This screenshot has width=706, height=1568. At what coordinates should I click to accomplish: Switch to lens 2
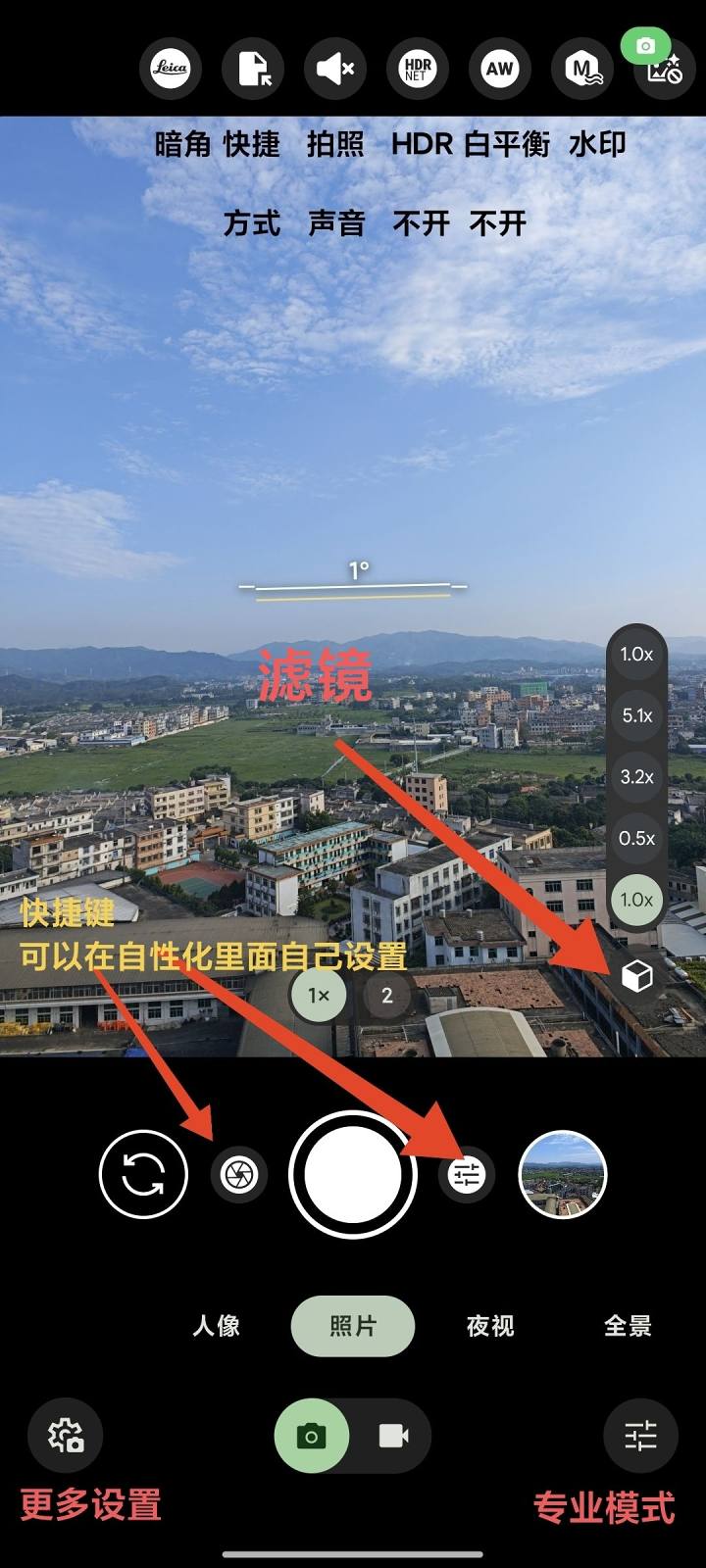click(x=387, y=996)
